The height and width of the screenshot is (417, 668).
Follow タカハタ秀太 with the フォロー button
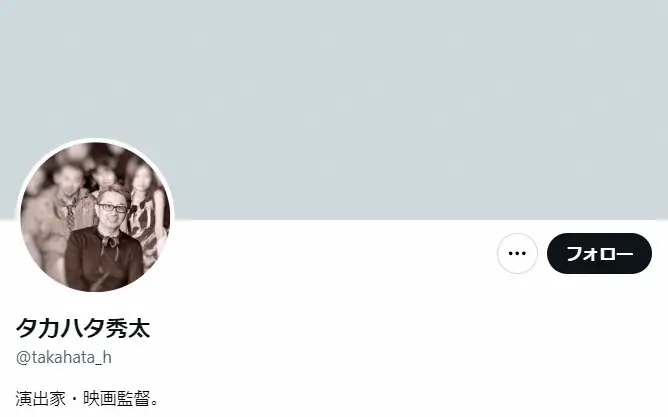599,254
